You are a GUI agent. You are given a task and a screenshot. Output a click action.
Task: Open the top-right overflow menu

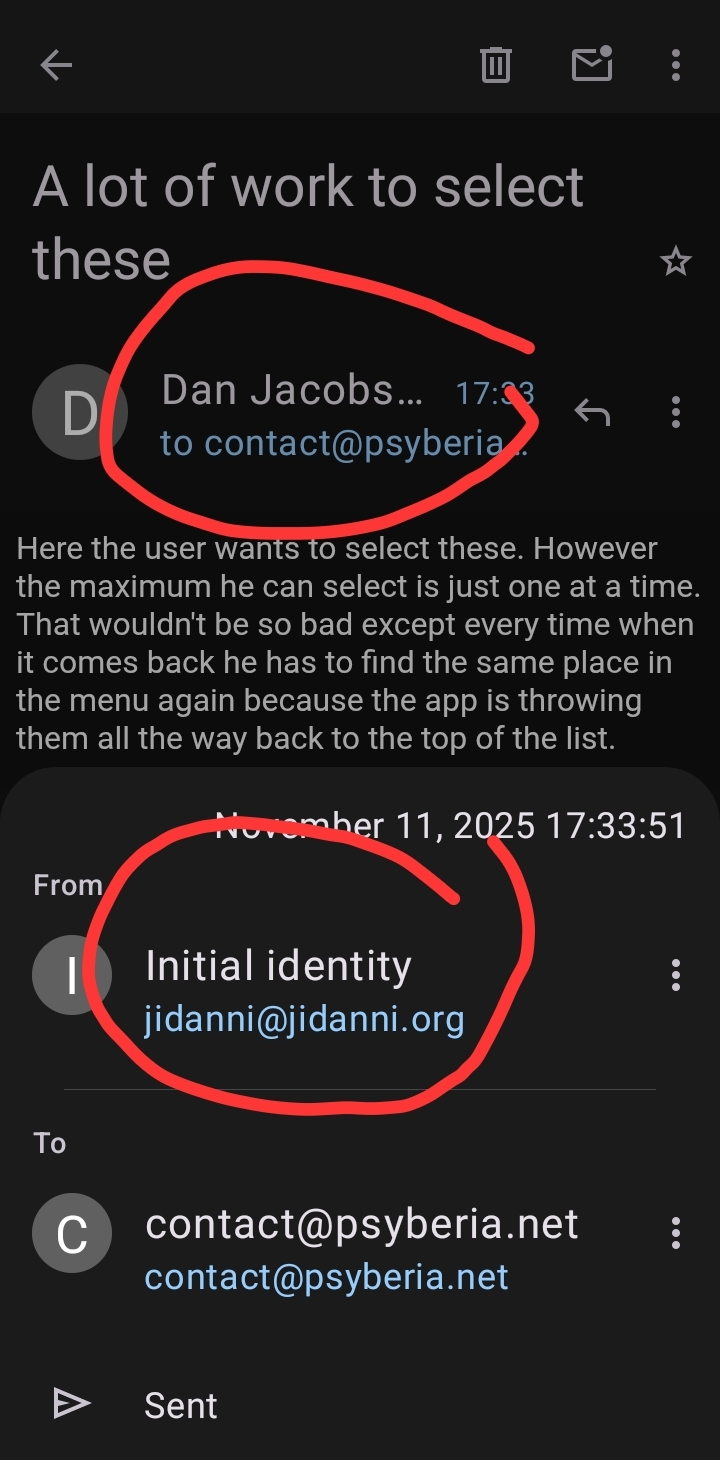(676, 66)
